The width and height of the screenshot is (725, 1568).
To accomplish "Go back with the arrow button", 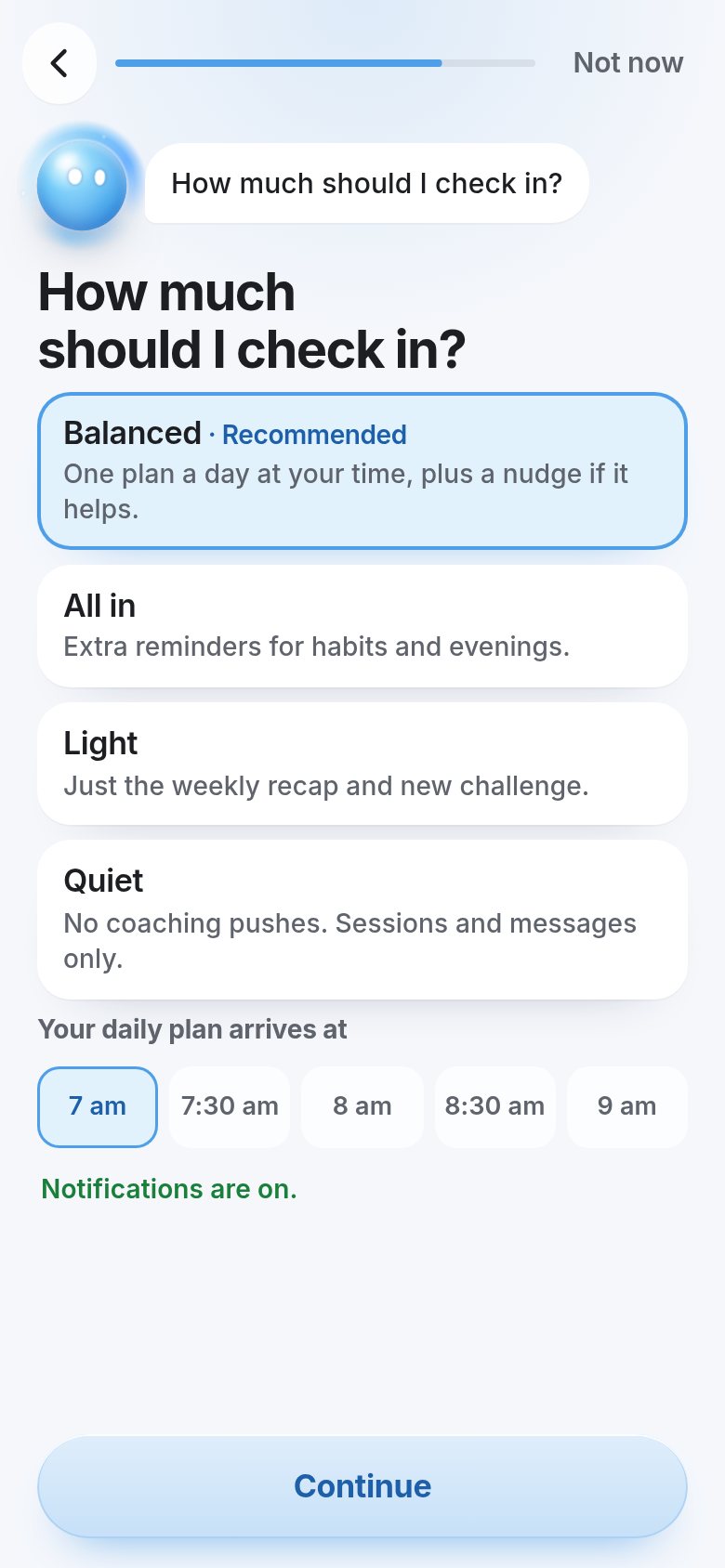I will (x=59, y=63).
